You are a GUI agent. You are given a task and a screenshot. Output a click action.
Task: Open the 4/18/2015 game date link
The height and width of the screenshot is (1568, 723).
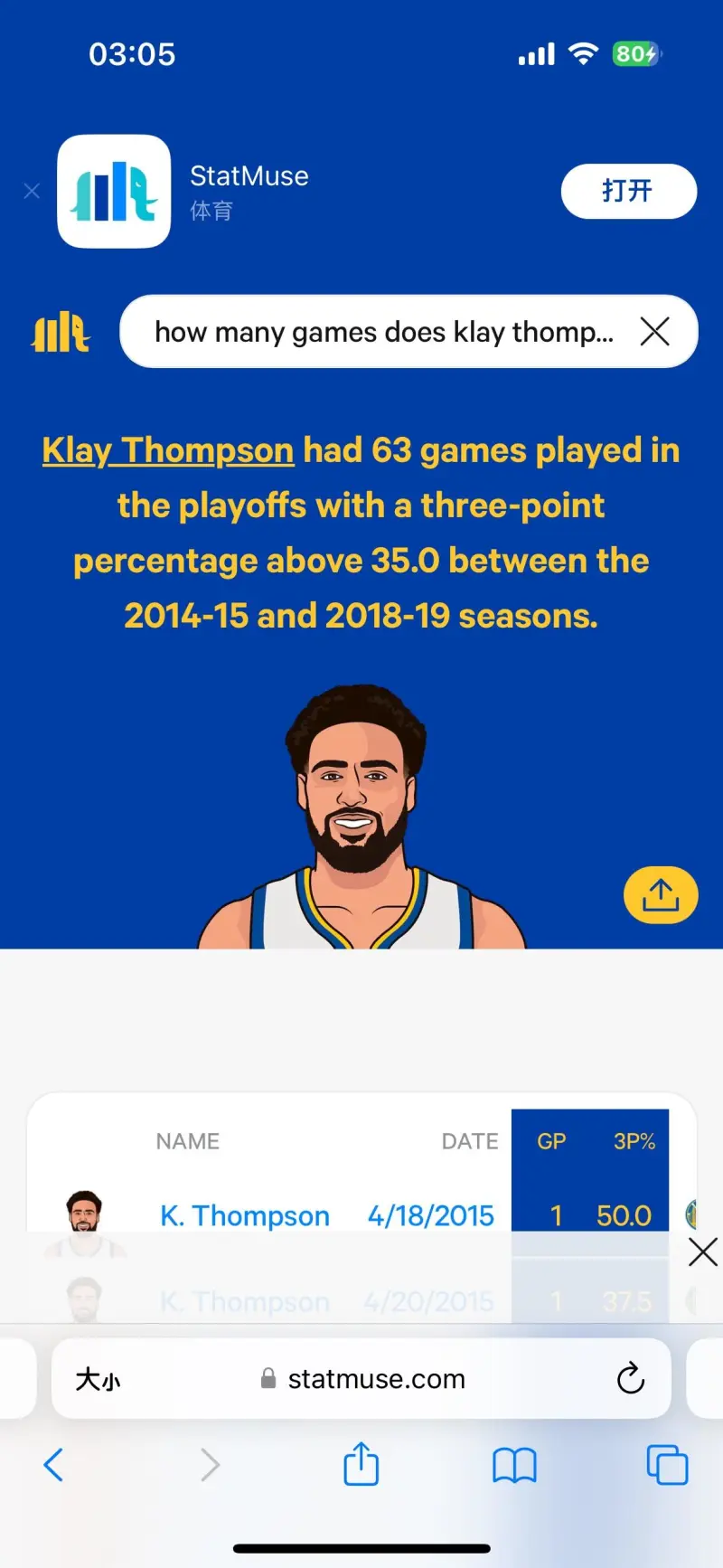(x=430, y=1215)
